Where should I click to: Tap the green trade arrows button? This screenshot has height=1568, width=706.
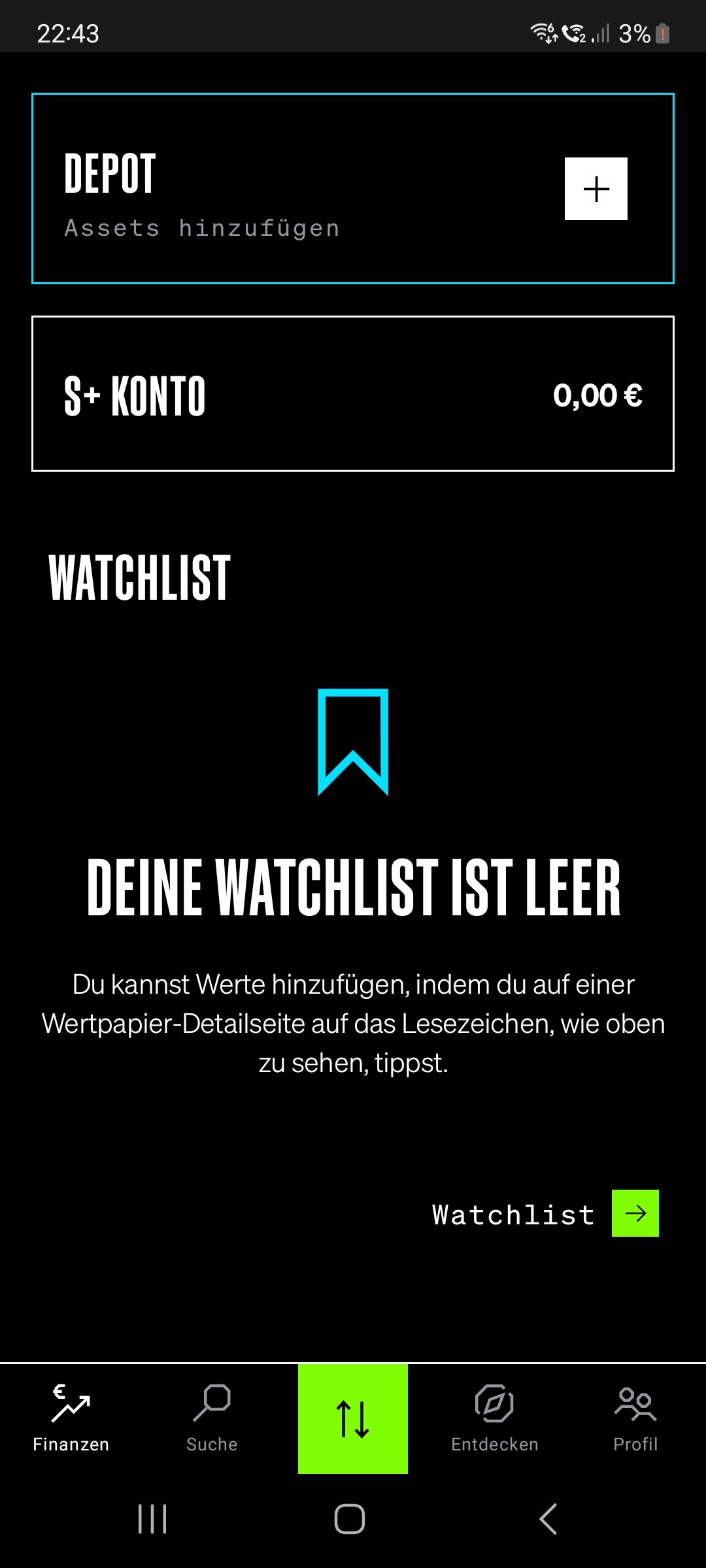click(x=353, y=1418)
